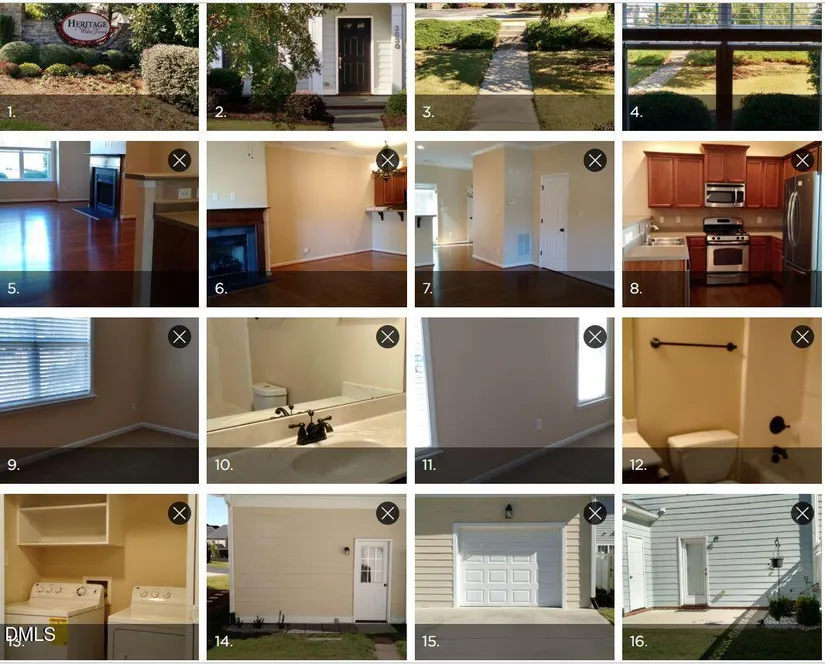Delete photo 7 of the hallway door
This screenshot has width=825, height=665.
click(595, 160)
